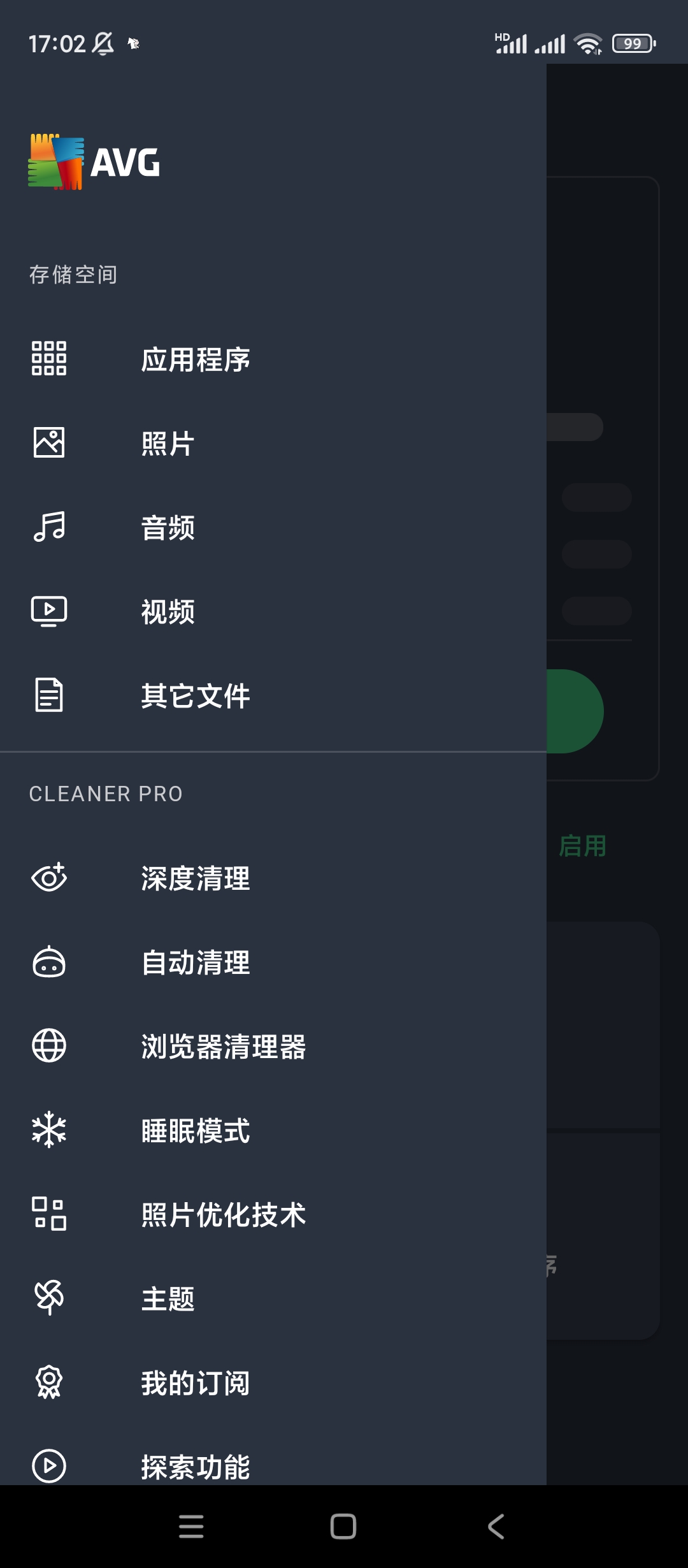Viewport: 688px width, 1568px height.
Task: Go to the system home screen
Action: point(343,1527)
